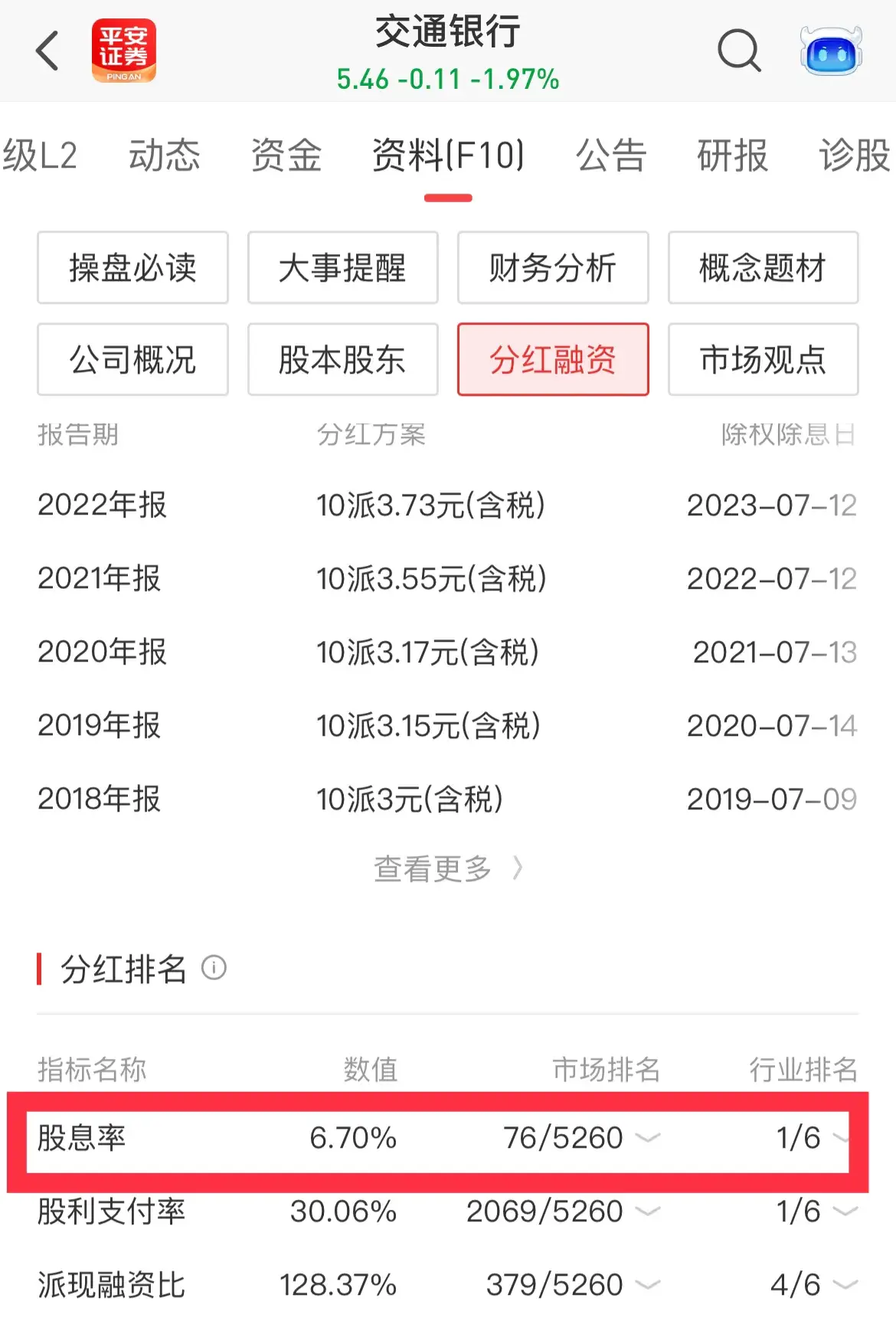Switch to the 资金 tab
Screen dimensions: 896x1324
(286, 155)
